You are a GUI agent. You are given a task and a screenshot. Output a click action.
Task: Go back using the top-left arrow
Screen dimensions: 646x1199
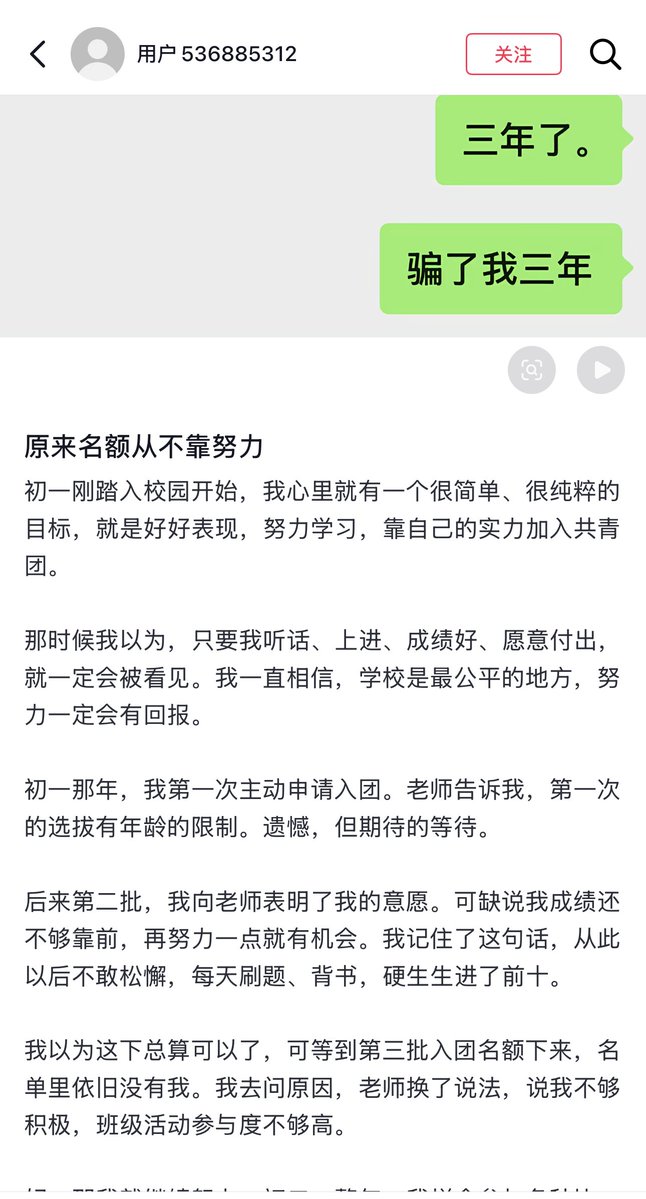tap(37, 54)
